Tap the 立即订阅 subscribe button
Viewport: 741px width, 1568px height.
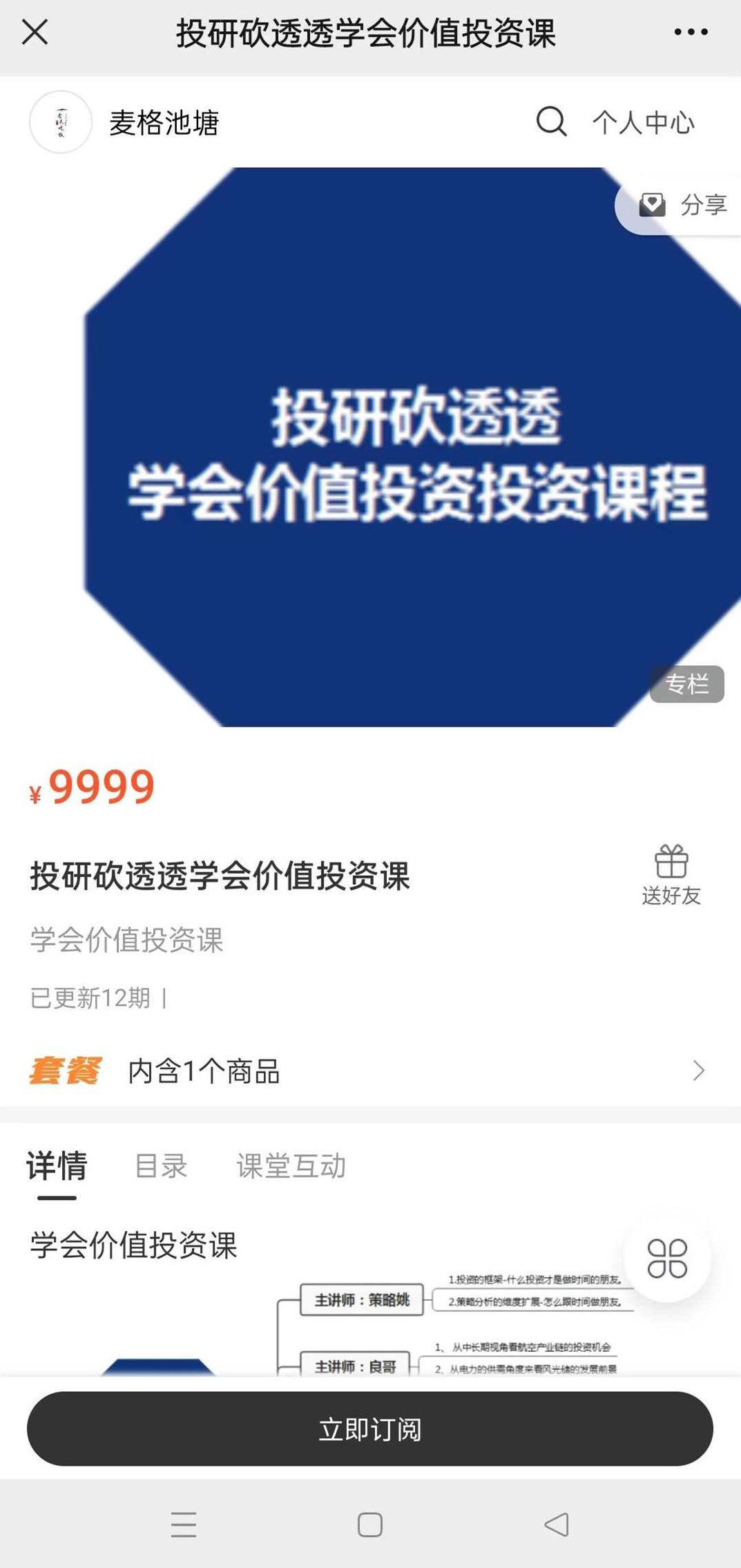(x=370, y=1429)
